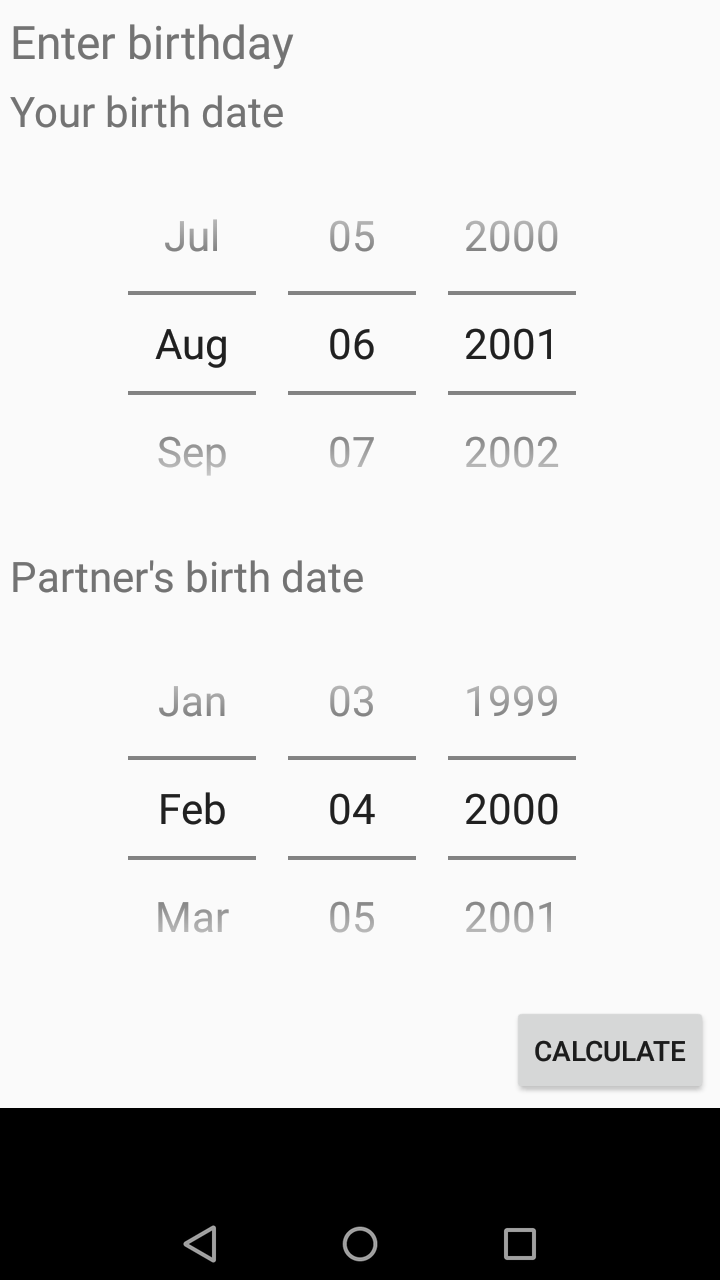Tap the CALCULATE button
This screenshot has width=720, height=1280.
[x=609, y=1050]
